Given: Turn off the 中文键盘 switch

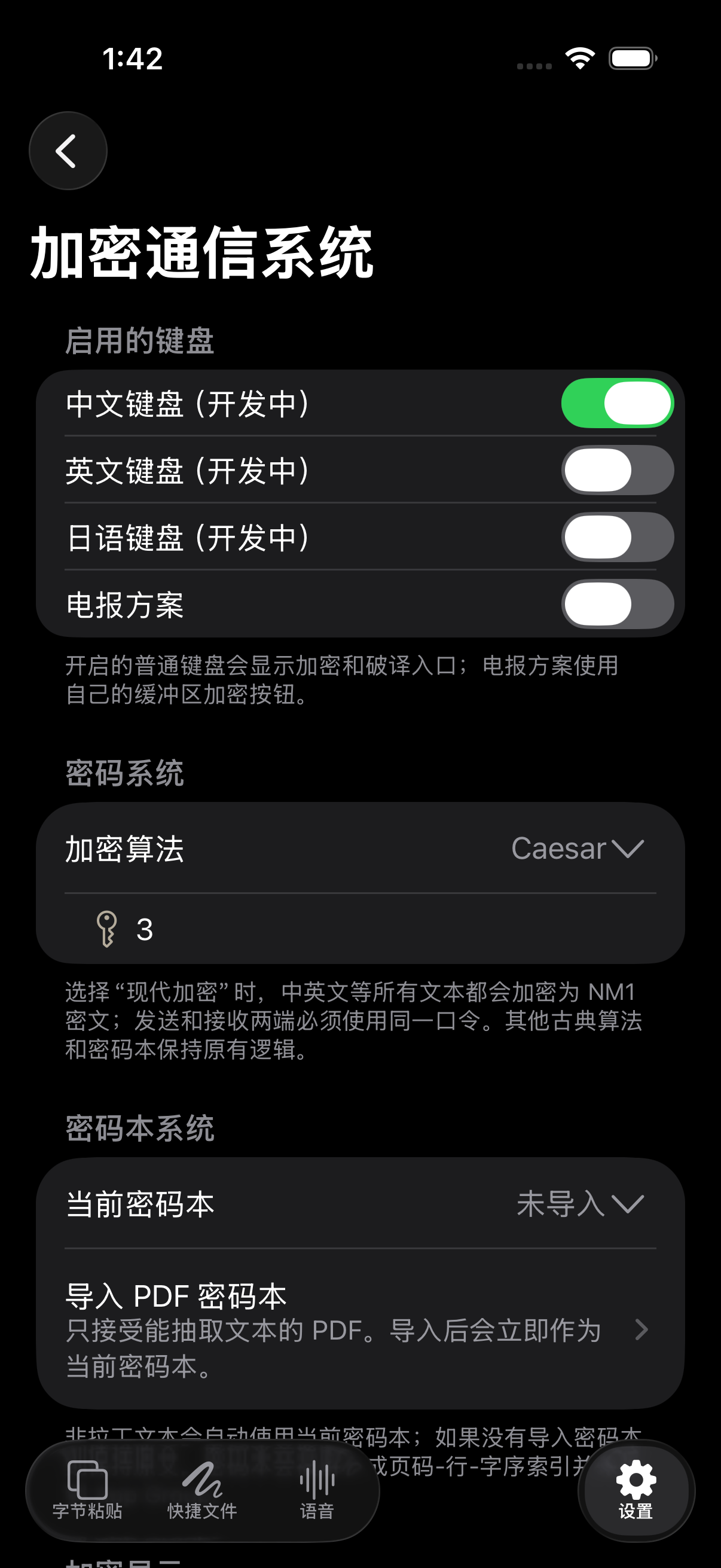Looking at the screenshot, I should [x=617, y=403].
